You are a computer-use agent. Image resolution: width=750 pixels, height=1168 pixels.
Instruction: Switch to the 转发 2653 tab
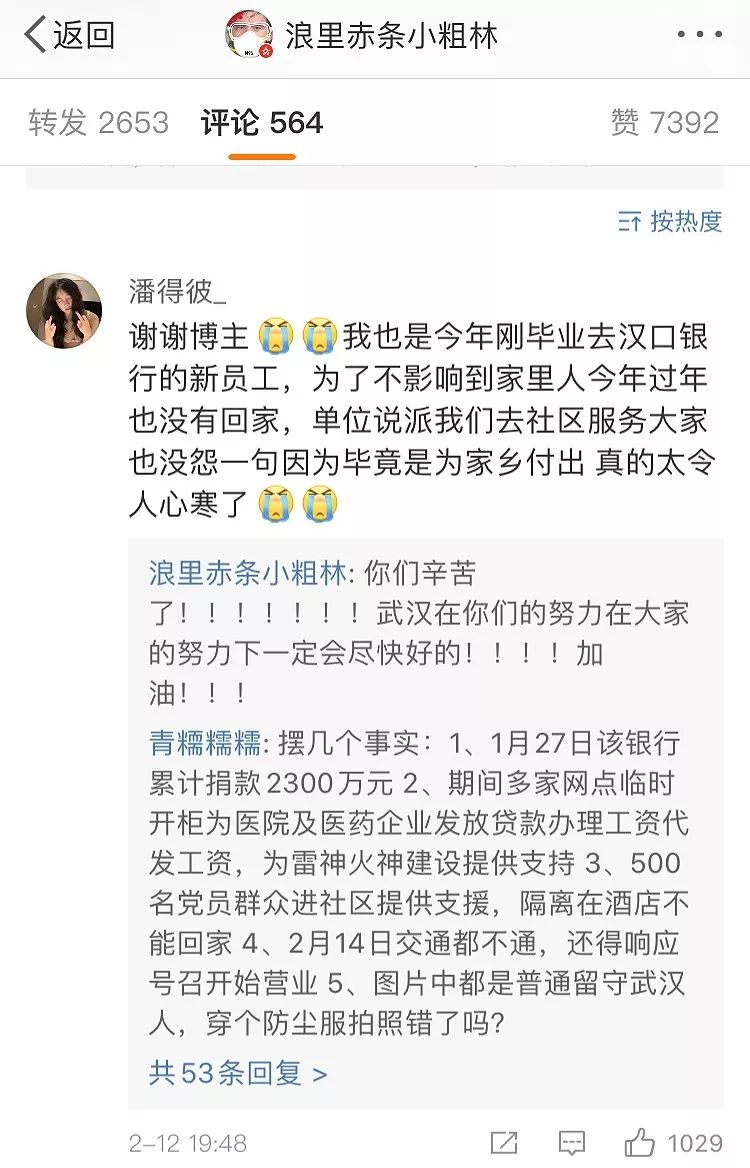click(98, 123)
